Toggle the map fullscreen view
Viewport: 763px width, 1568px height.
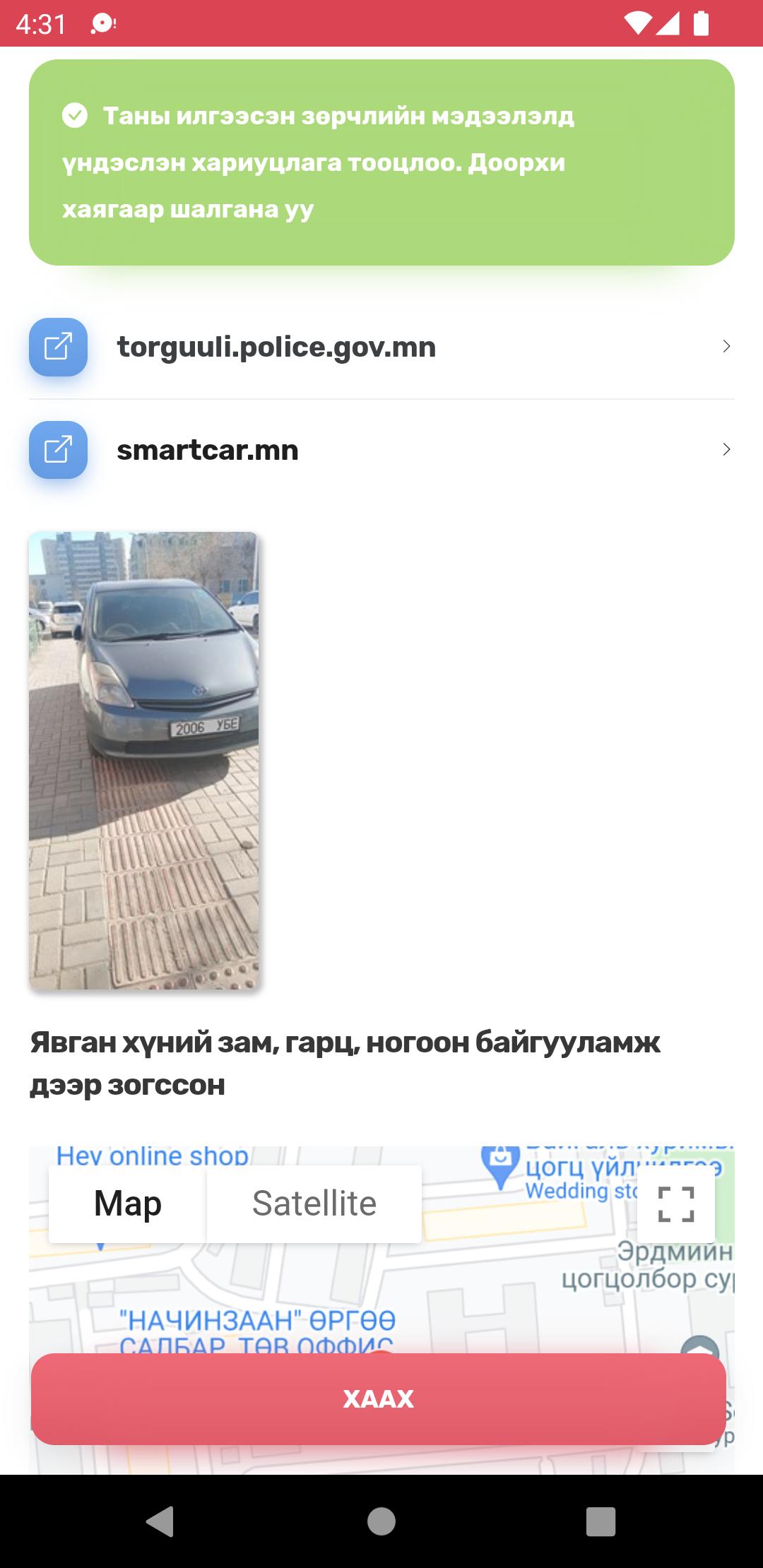[x=676, y=1204]
